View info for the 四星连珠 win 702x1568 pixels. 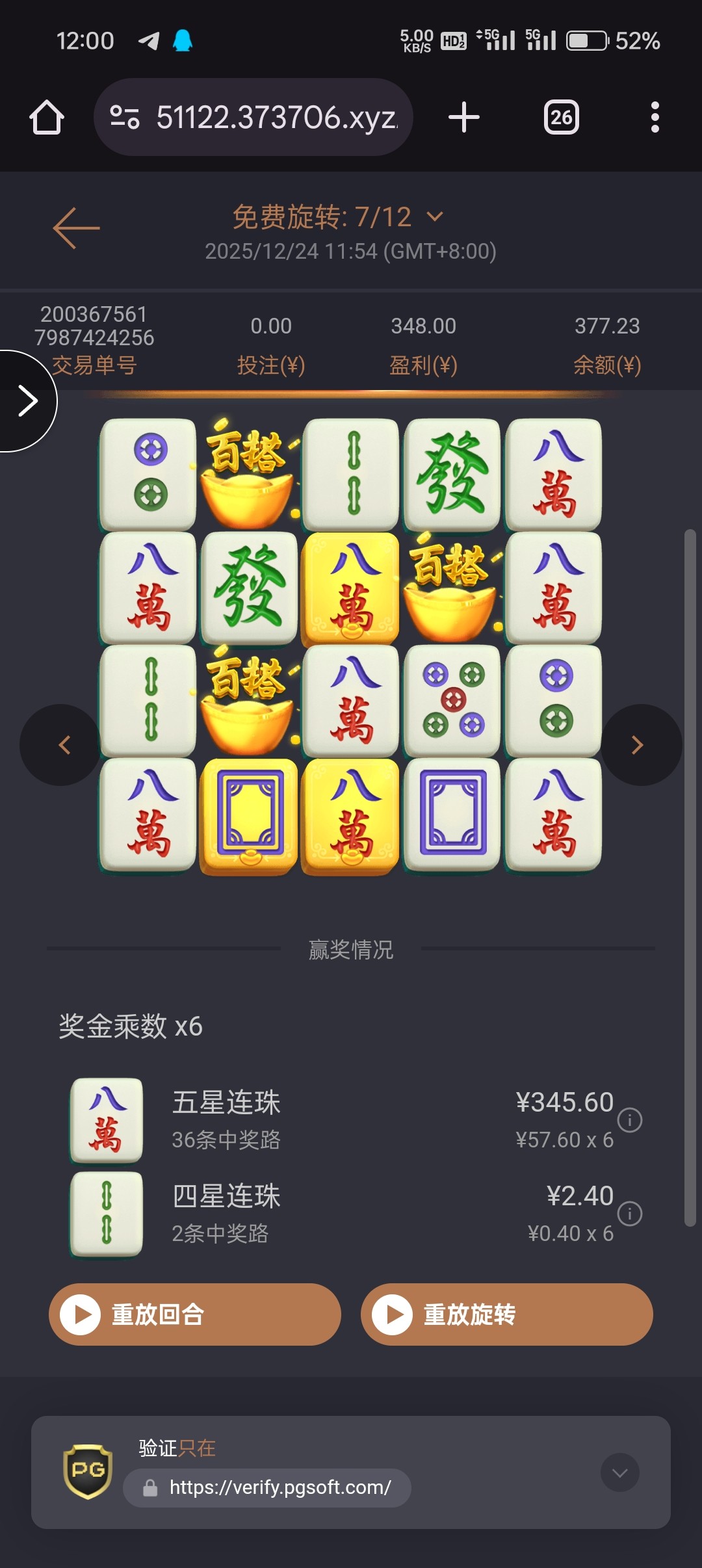(x=629, y=1213)
